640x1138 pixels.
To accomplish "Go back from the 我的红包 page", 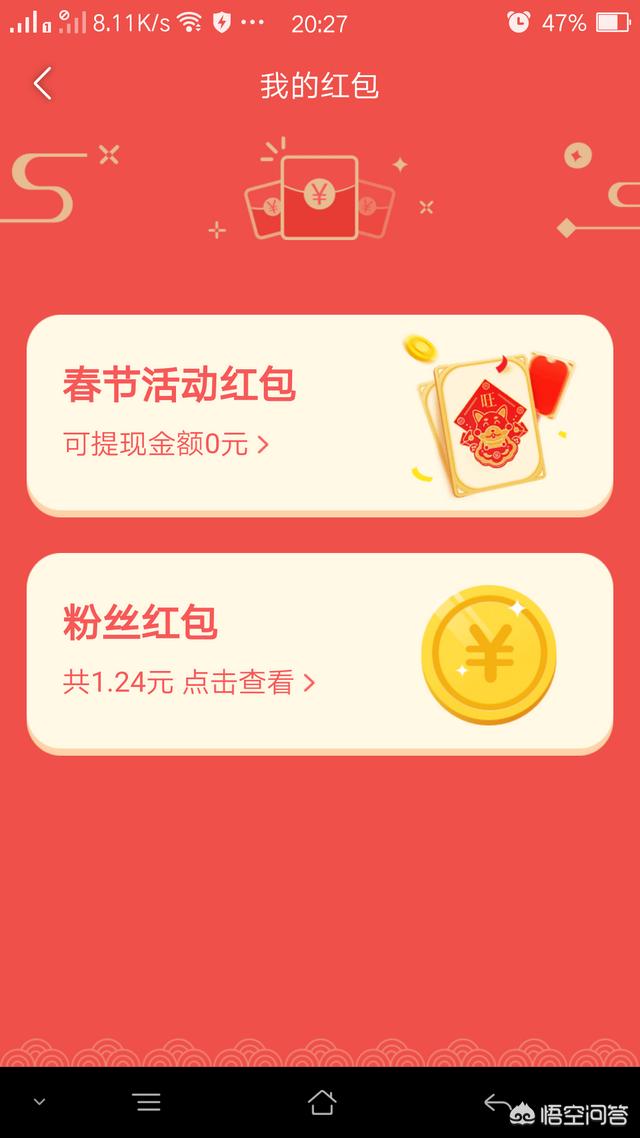I will click(x=42, y=84).
